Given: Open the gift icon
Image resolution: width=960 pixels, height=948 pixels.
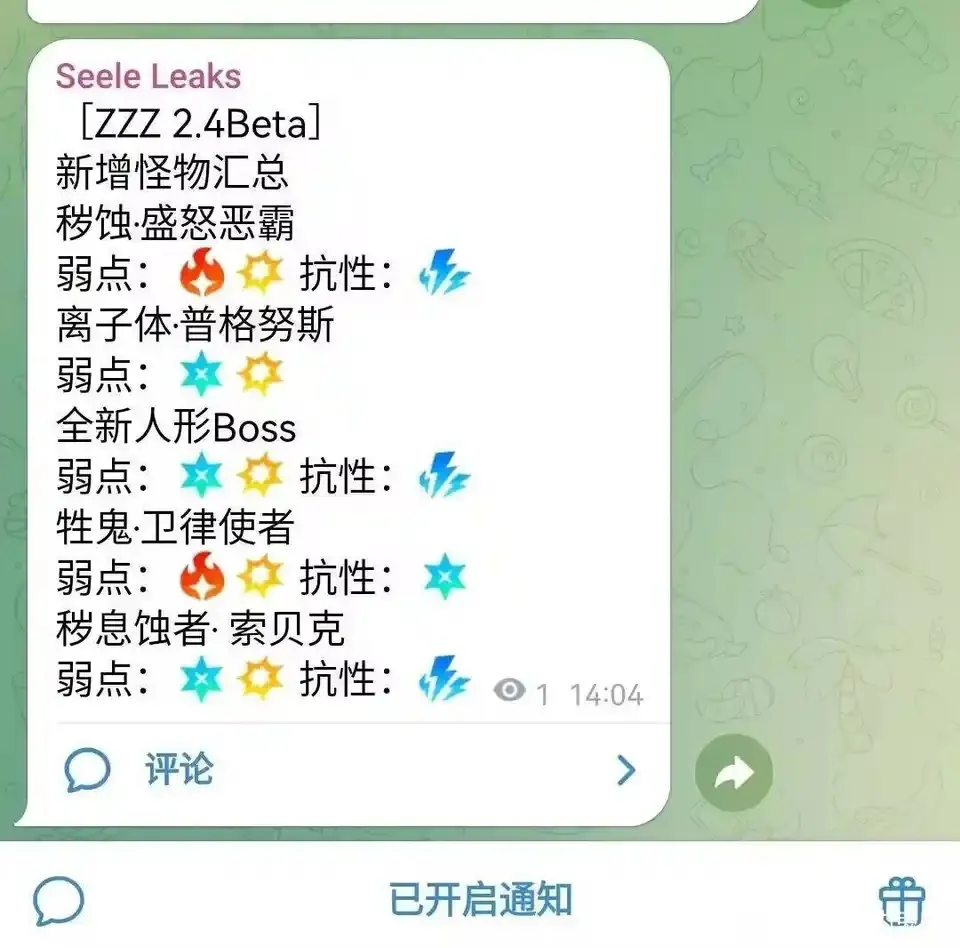Looking at the screenshot, I should click(901, 900).
